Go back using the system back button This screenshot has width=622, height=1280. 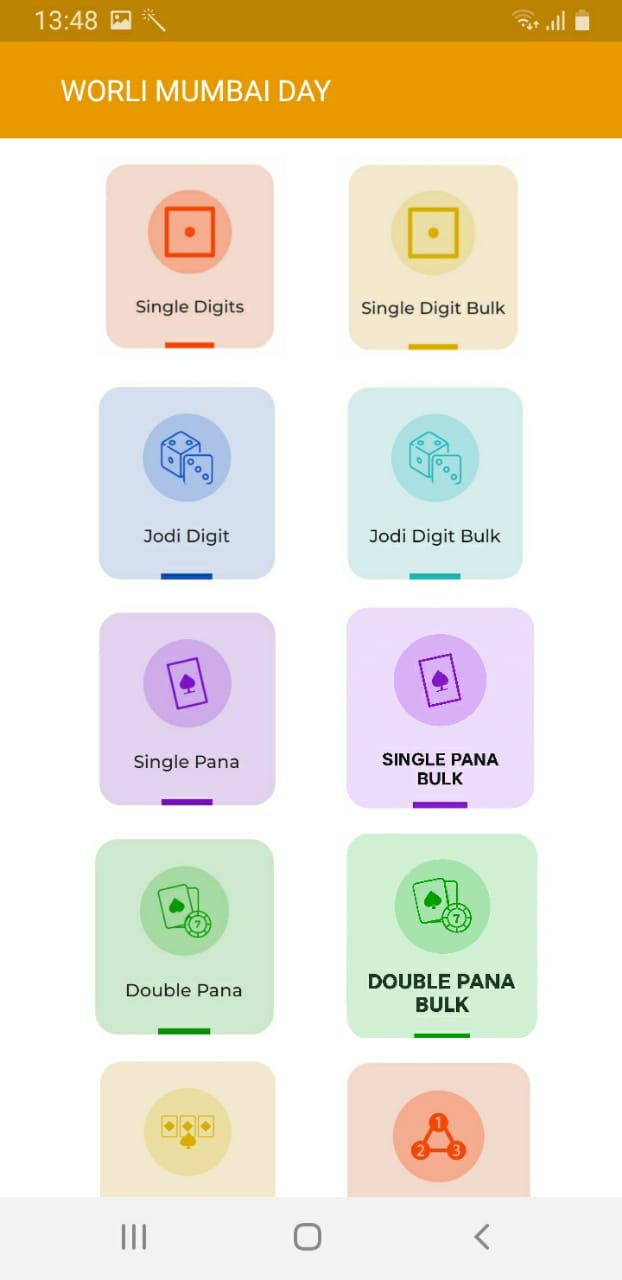coord(482,1237)
